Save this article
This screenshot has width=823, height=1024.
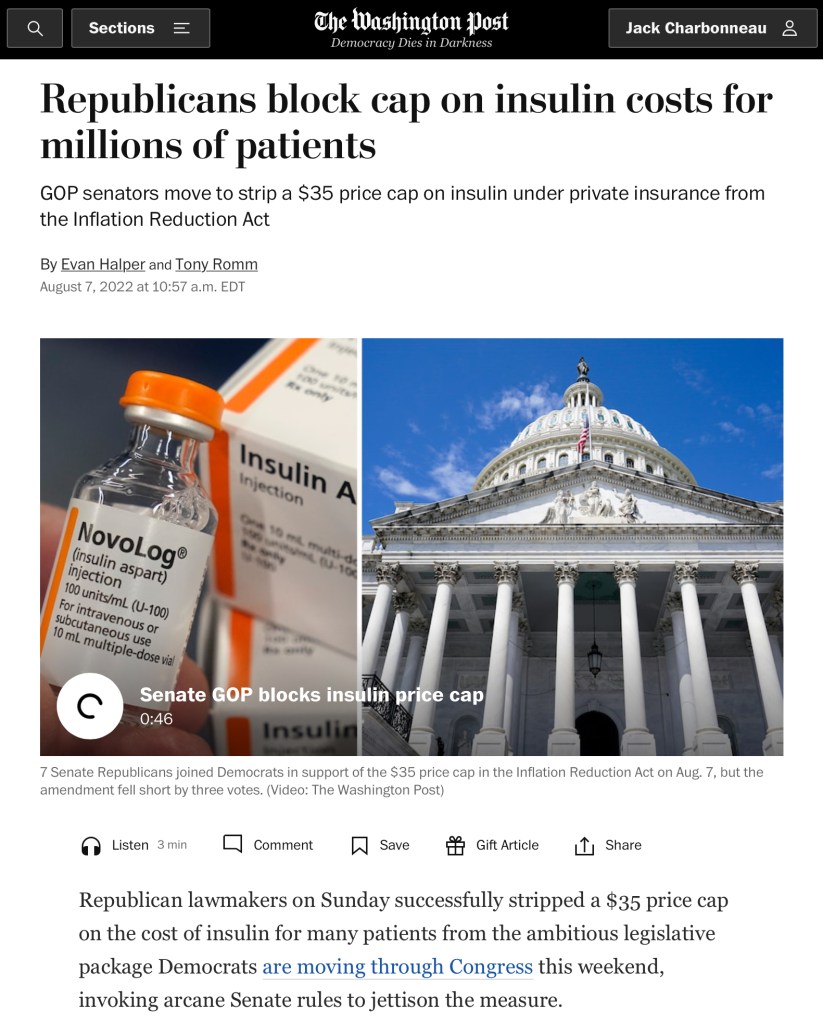click(380, 845)
